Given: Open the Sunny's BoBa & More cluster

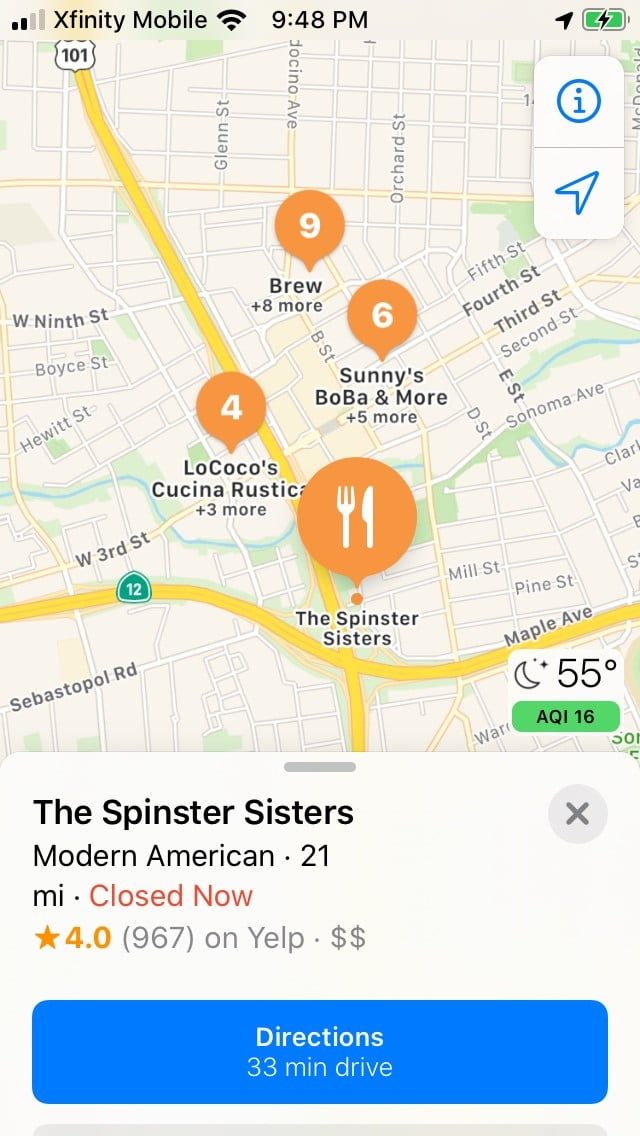Looking at the screenshot, I should point(382,316).
